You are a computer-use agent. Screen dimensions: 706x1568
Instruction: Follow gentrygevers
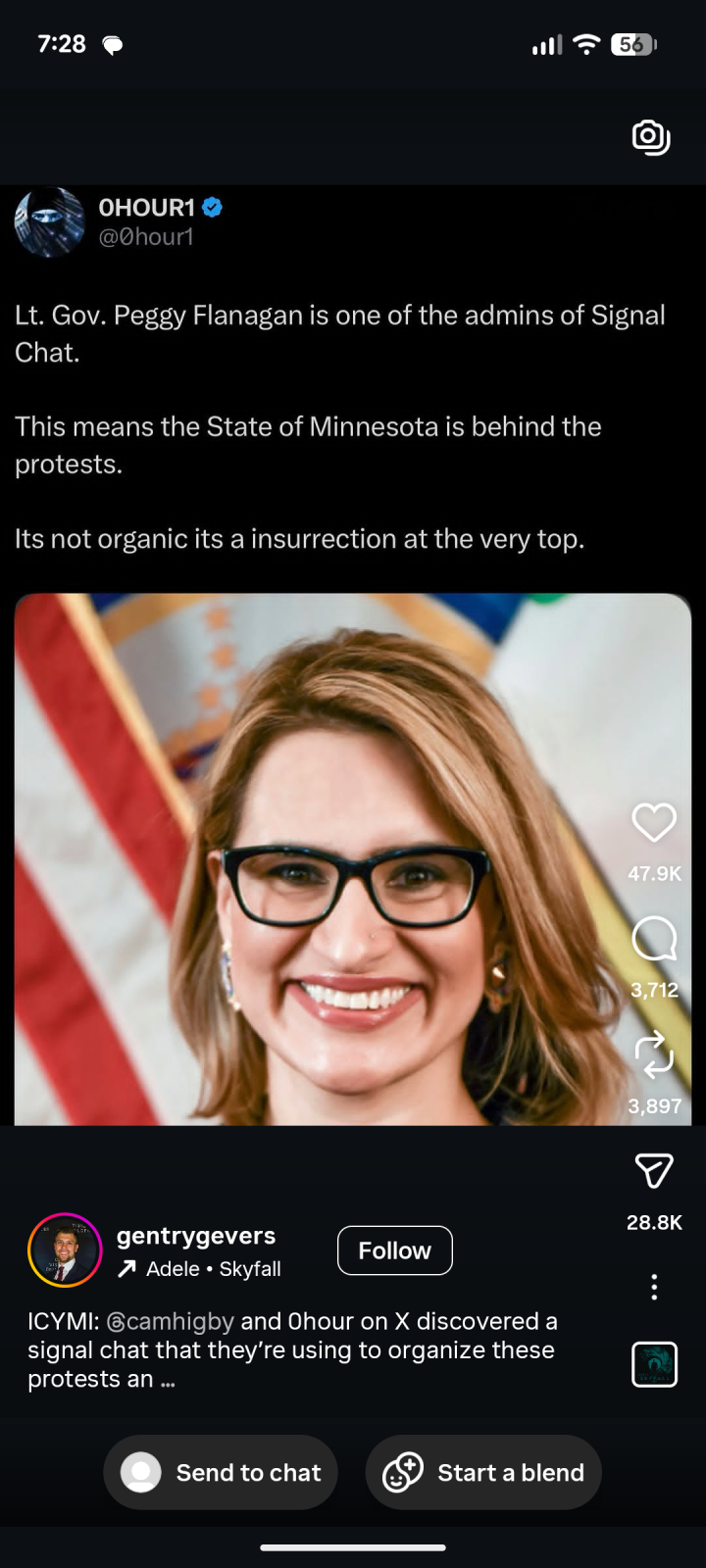coord(394,1250)
